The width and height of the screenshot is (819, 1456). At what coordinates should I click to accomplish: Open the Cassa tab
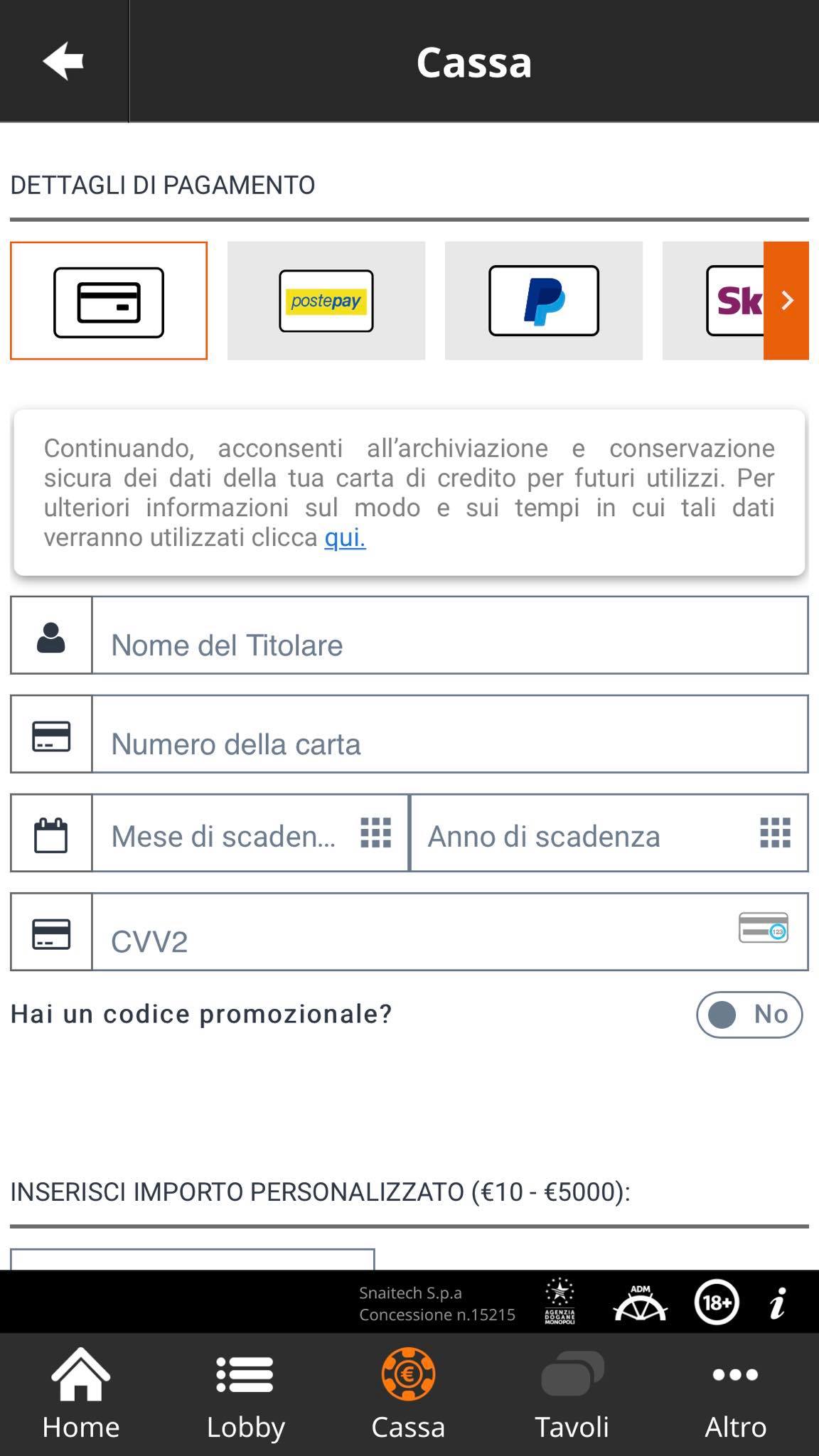pos(409,1394)
